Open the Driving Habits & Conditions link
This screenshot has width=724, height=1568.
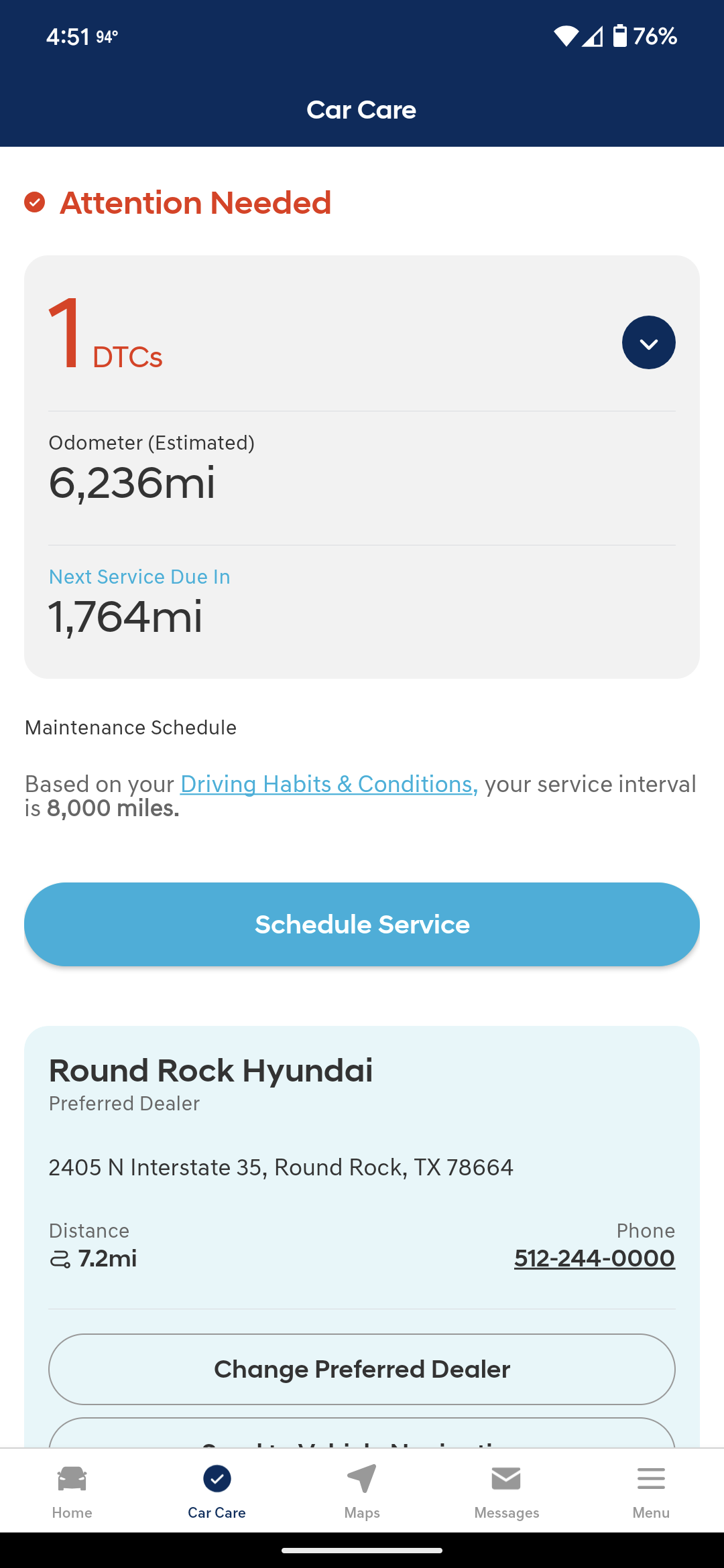tap(328, 784)
